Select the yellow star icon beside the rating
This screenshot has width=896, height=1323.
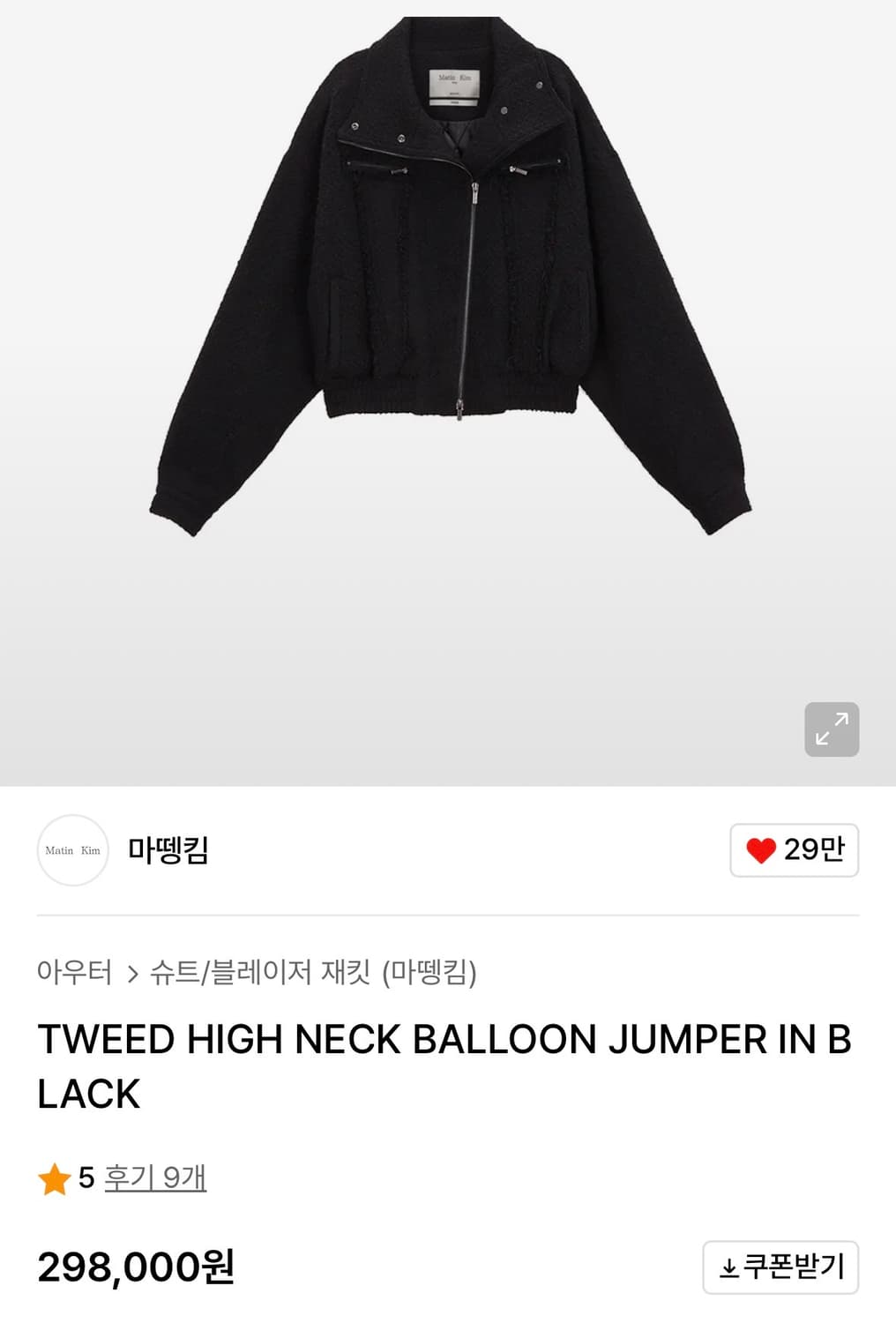pyautogui.click(x=55, y=1177)
